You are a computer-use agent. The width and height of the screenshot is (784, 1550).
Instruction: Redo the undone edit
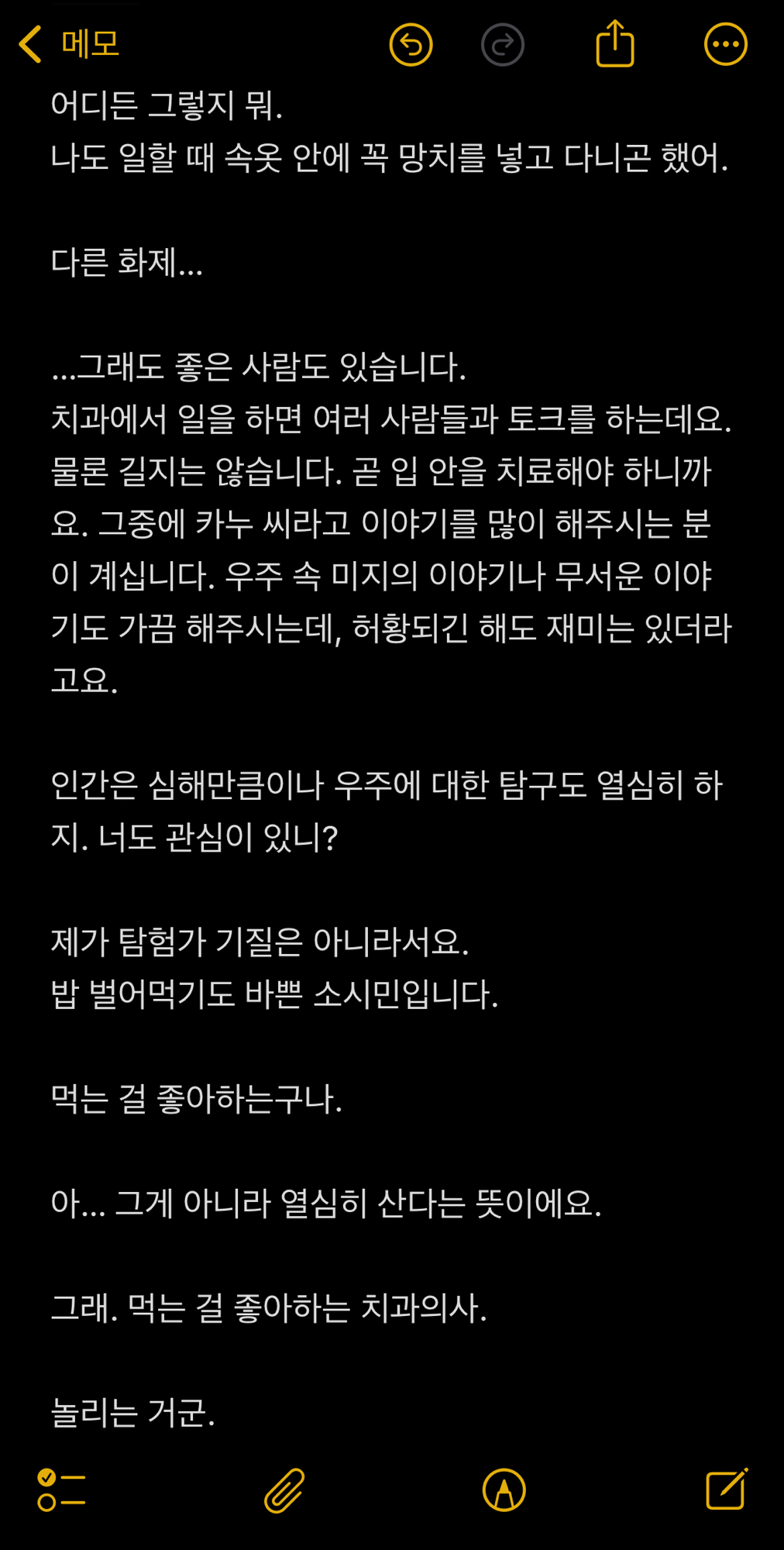click(503, 45)
